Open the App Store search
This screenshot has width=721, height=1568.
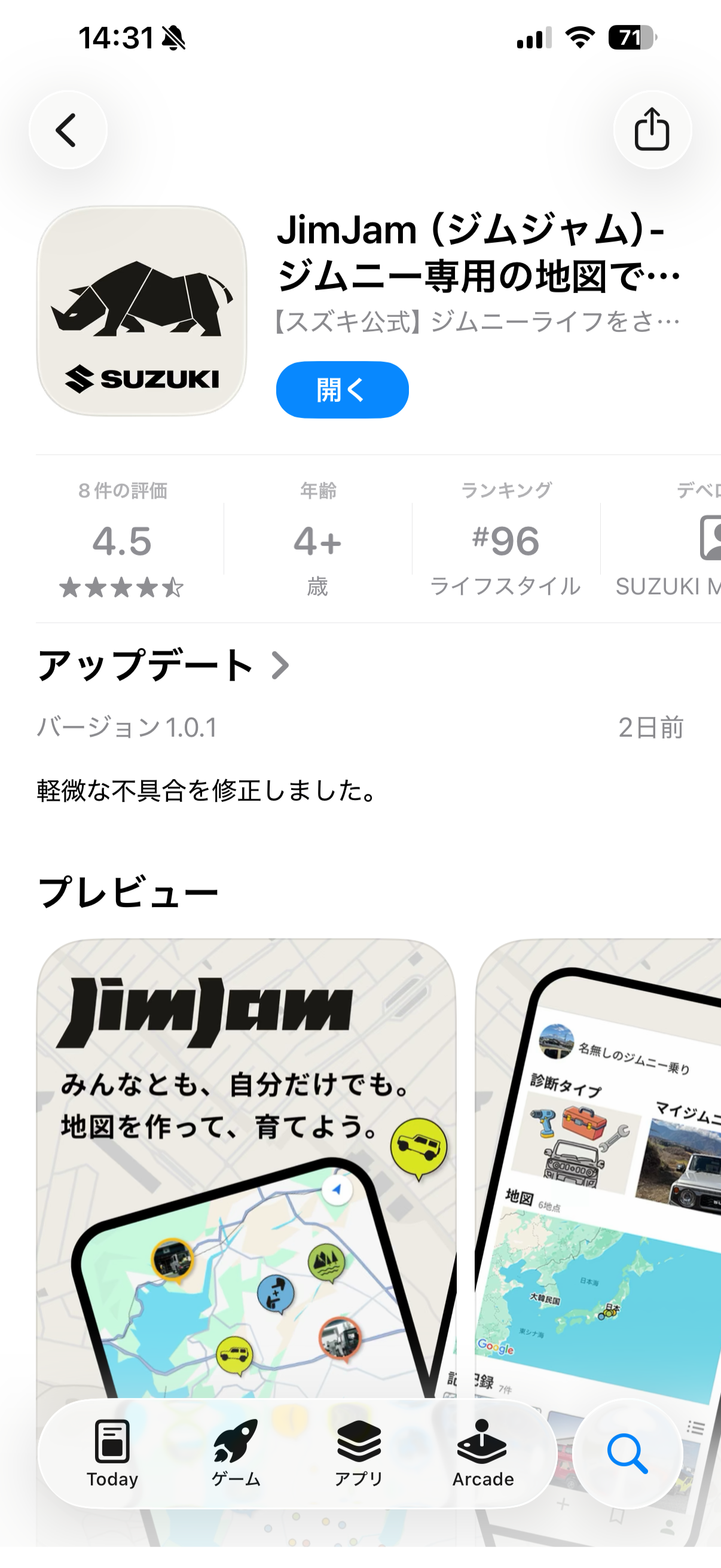tap(627, 1454)
